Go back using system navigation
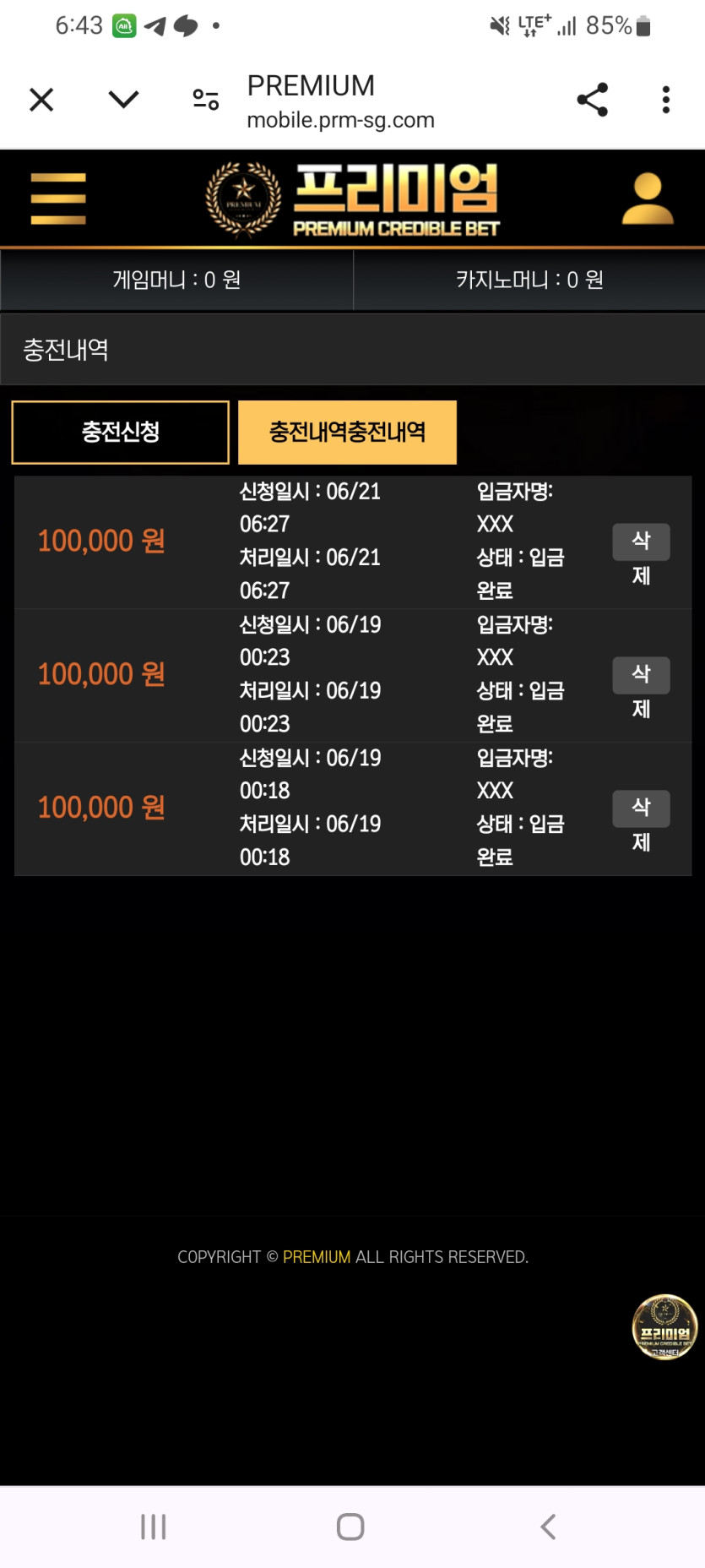Screen dimensions: 705x1568 (x=548, y=1527)
